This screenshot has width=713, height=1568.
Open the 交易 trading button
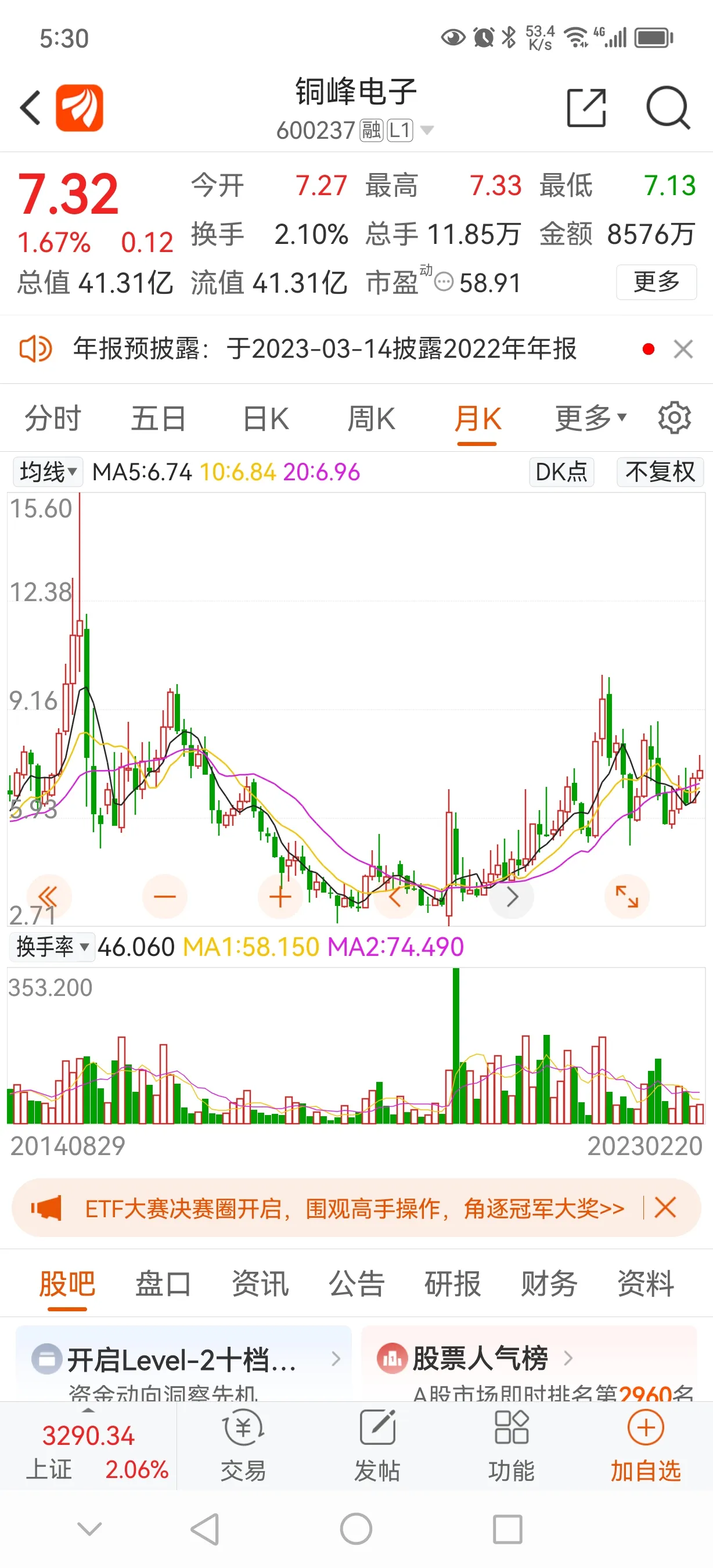[x=243, y=1445]
